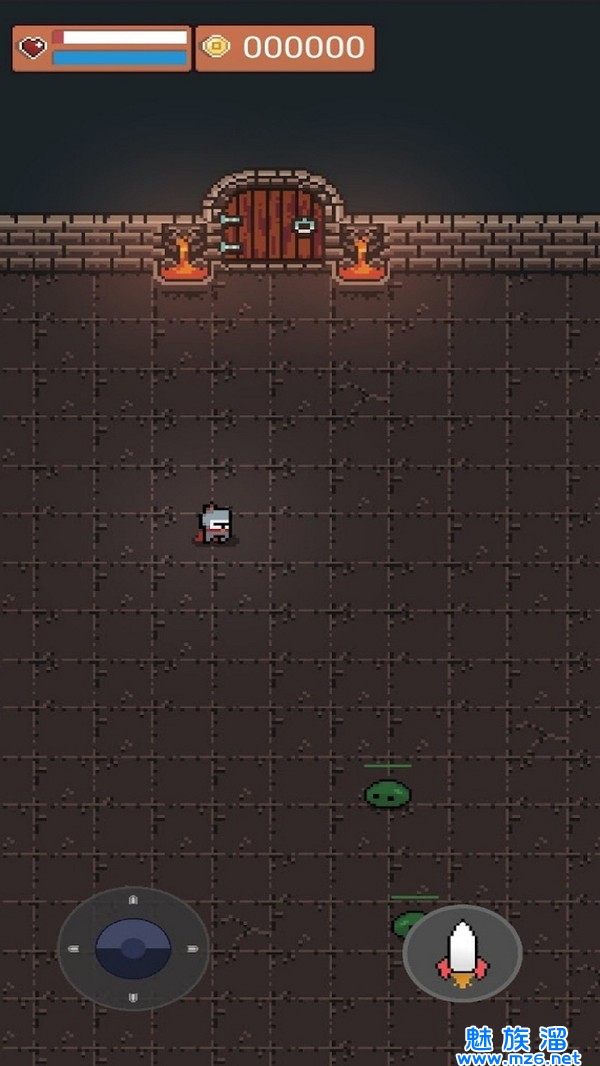Fire the rocket attack button
This screenshot has width=600, height=1066.
coord(462,953)
